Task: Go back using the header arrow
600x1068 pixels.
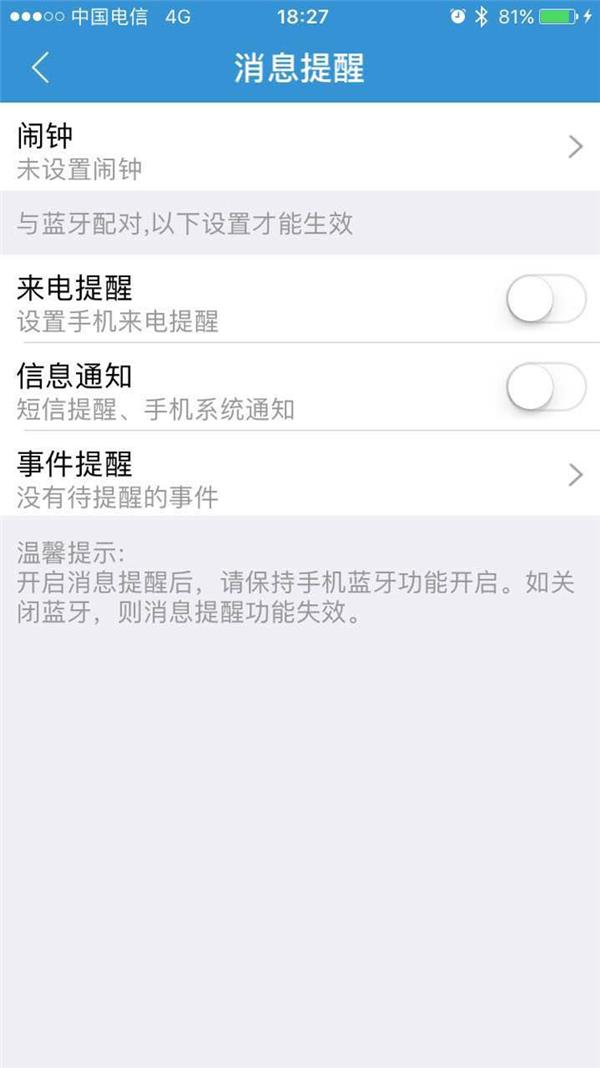Action: tap(40, 68)
